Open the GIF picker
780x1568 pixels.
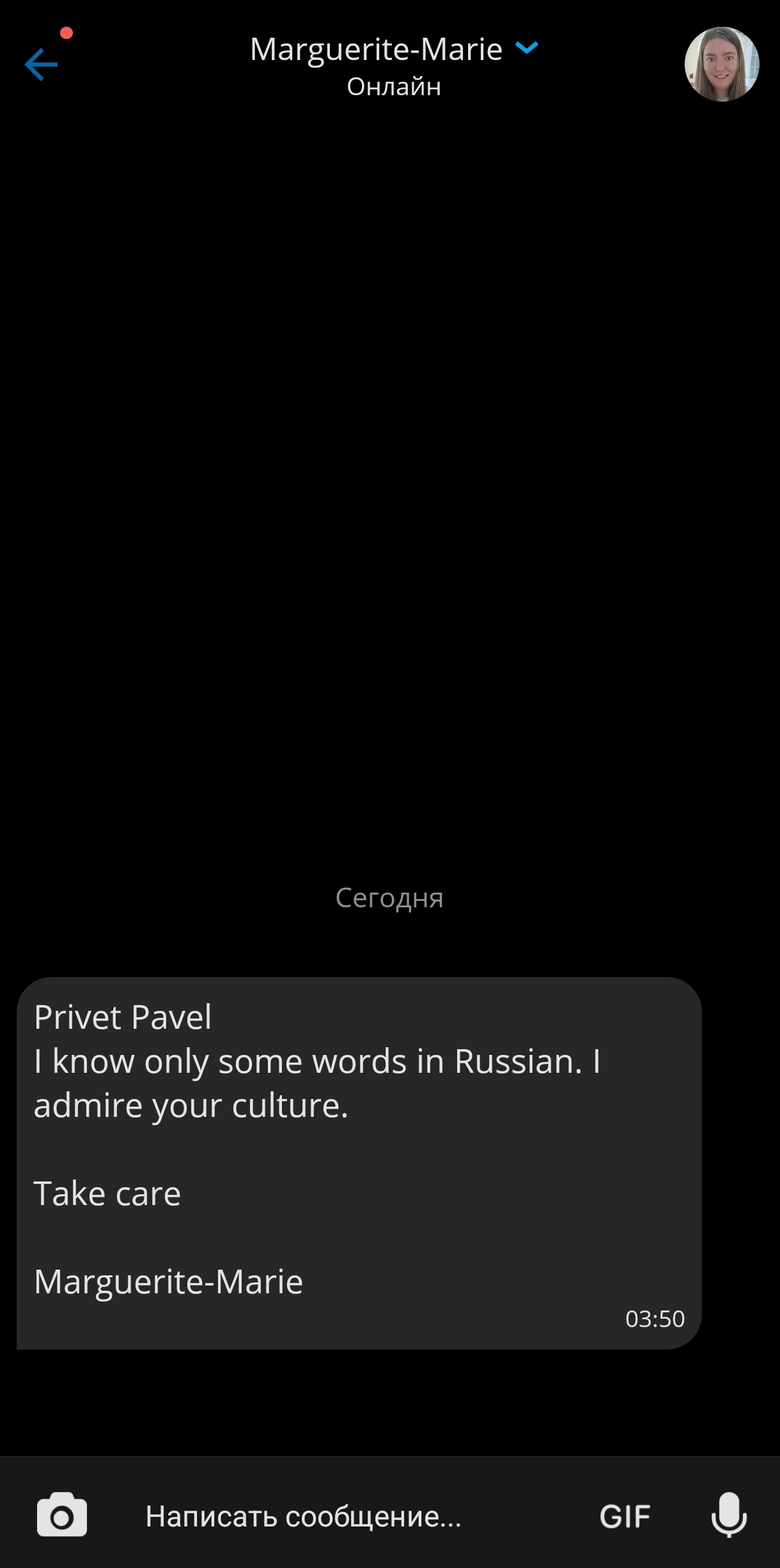(625, 1516)
